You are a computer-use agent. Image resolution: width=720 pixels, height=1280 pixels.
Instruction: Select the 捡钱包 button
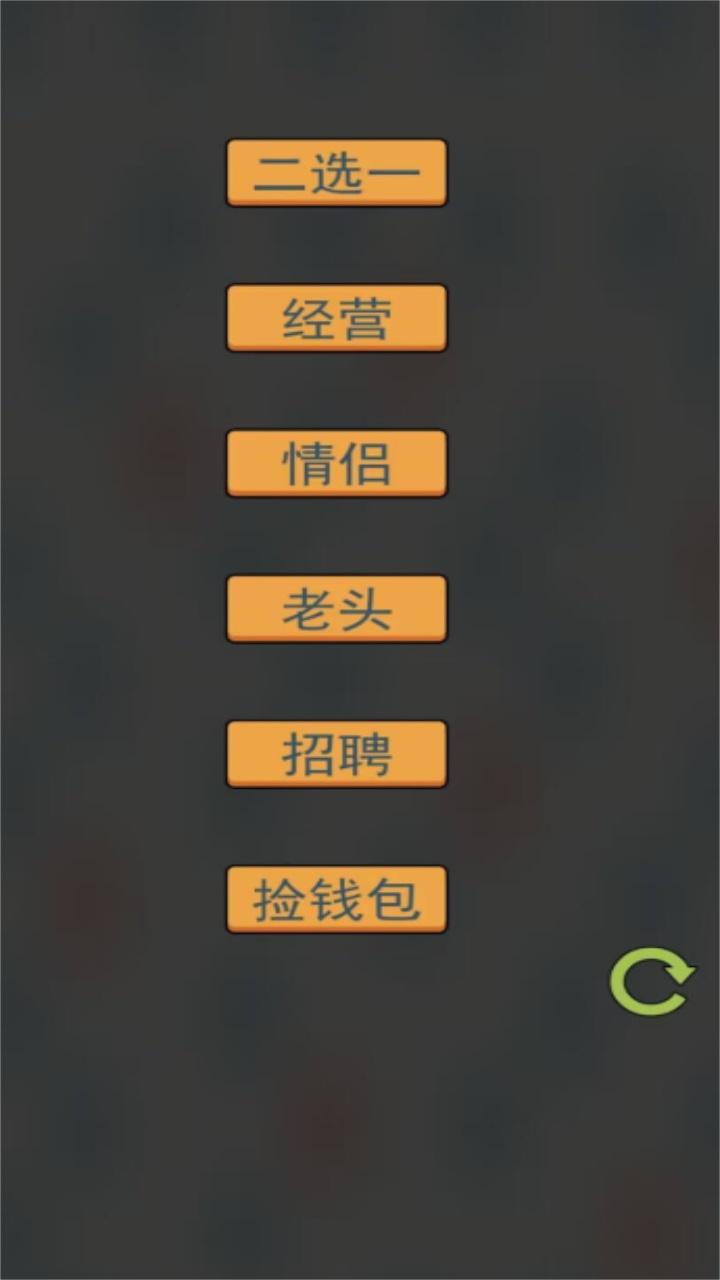(336, 899)
